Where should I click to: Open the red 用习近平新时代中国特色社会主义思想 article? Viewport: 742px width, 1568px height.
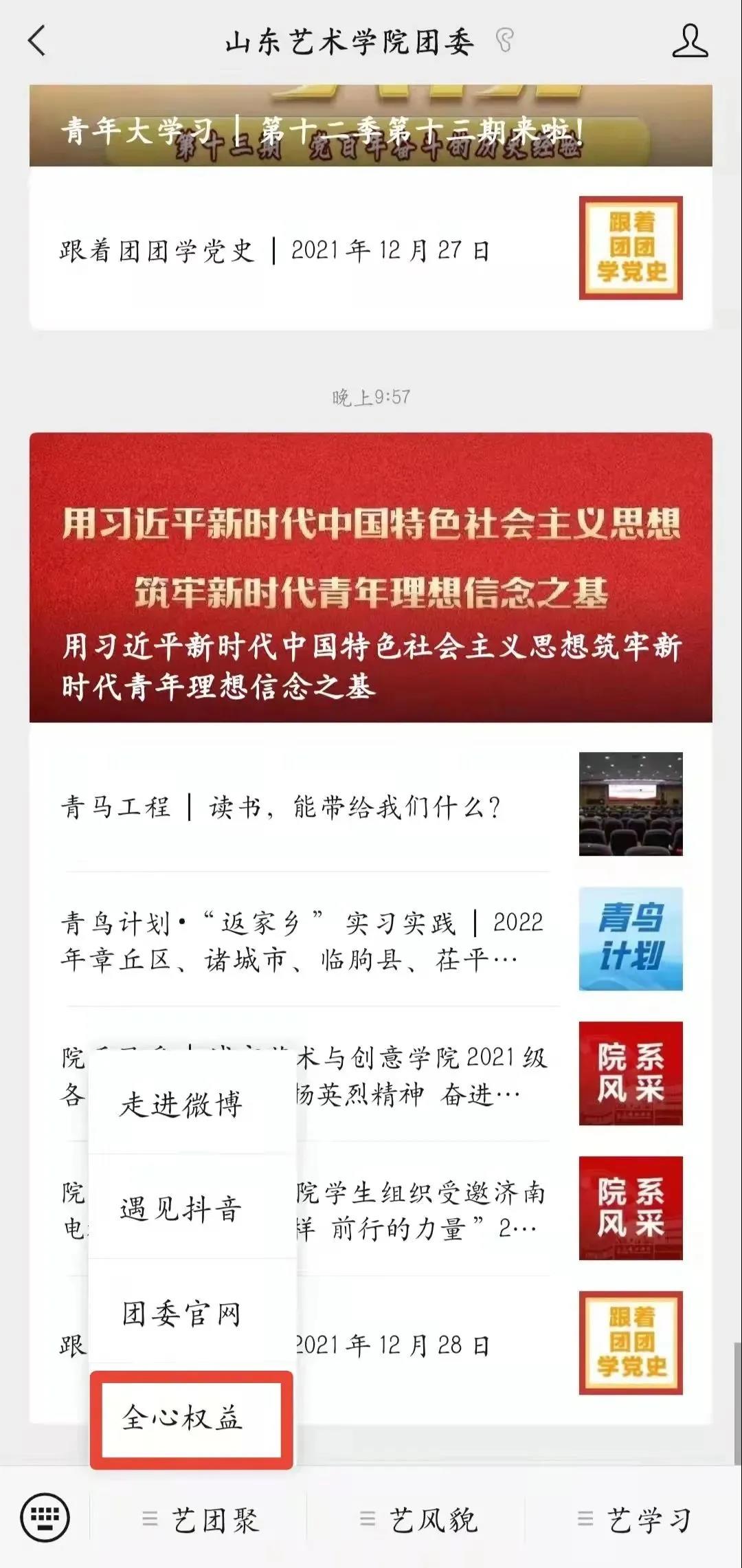pos(370,577)
